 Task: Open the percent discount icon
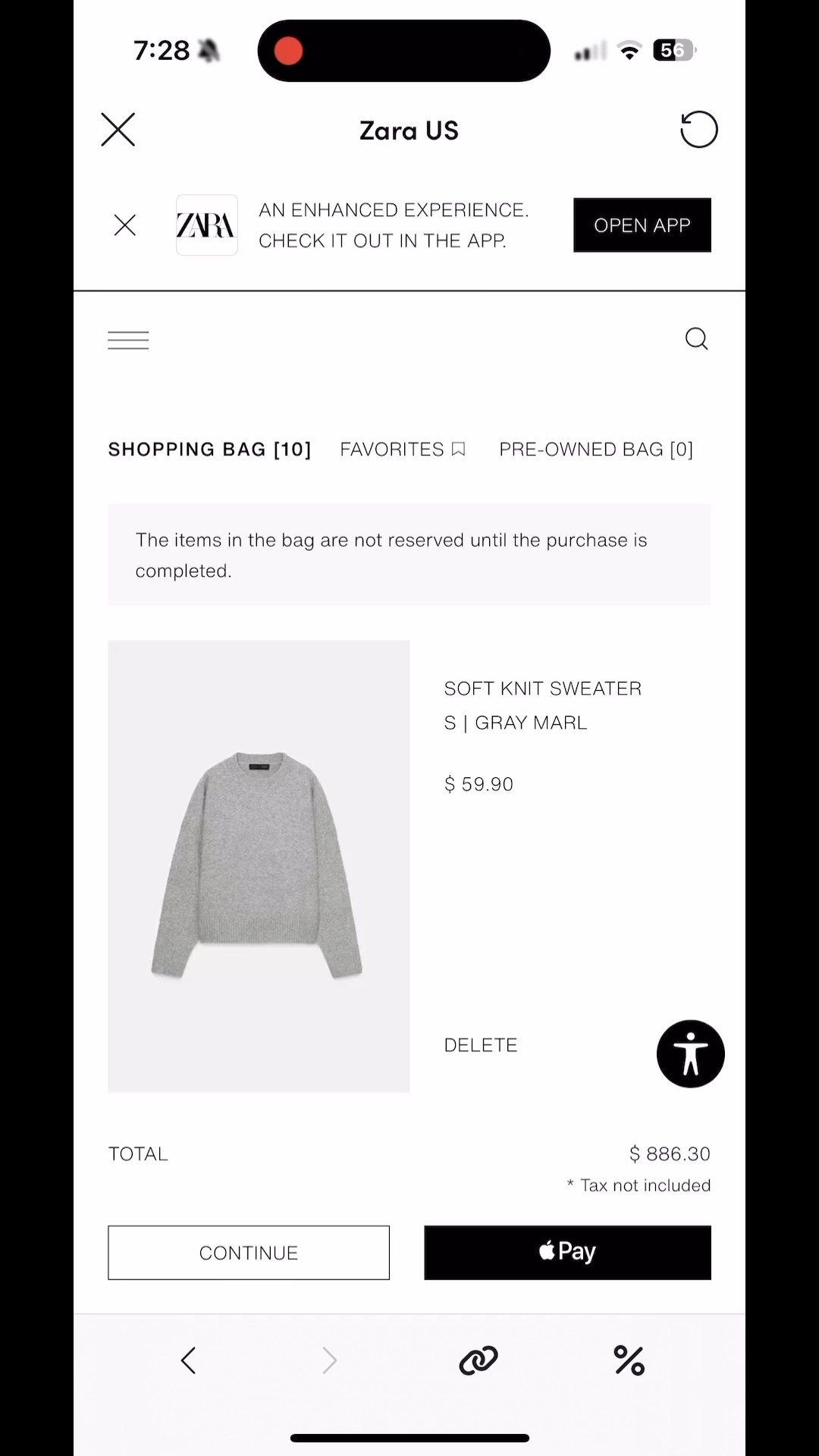click(x=629, y=1360)
